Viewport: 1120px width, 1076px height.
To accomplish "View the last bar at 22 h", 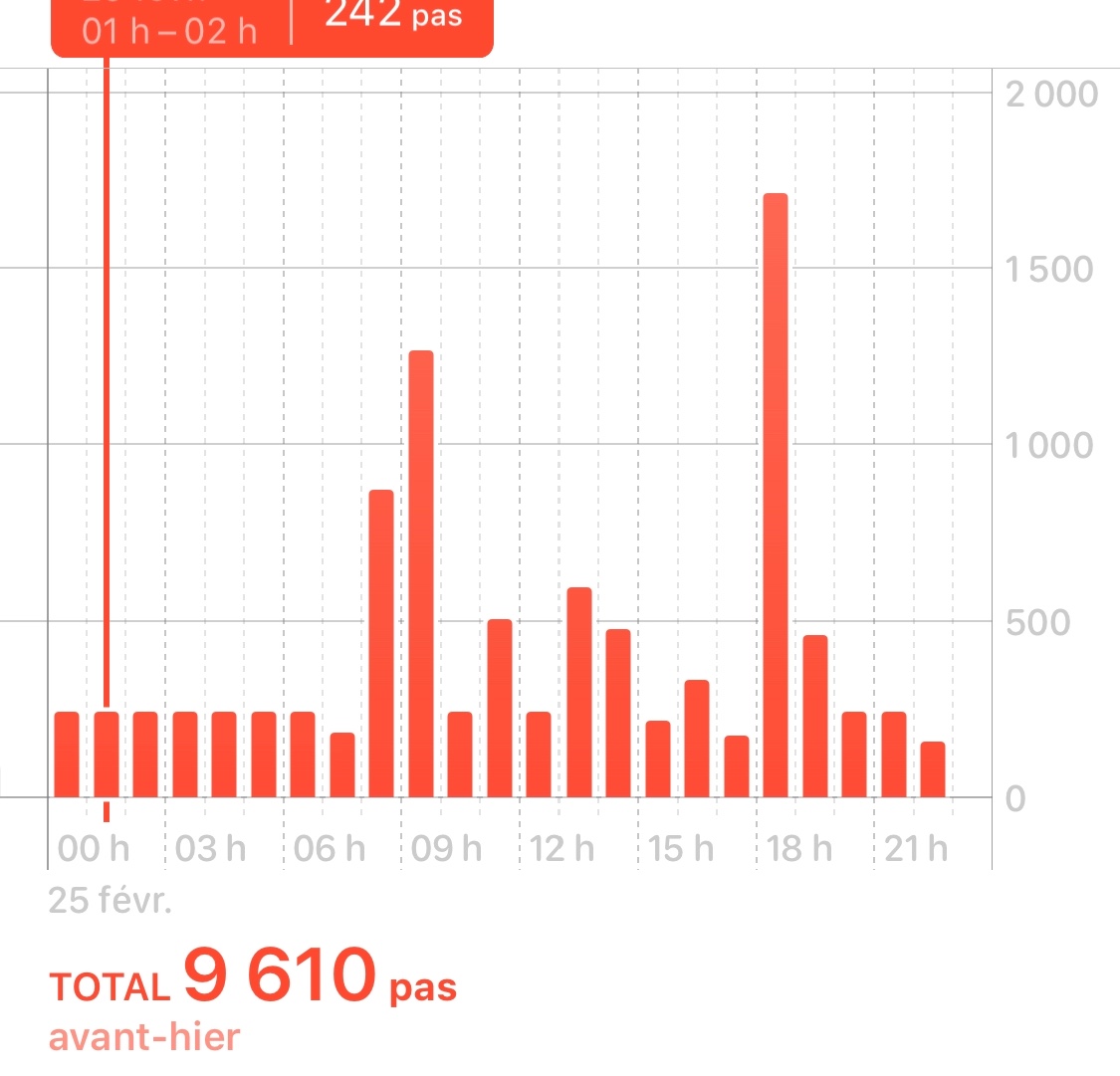I will 933,769.
